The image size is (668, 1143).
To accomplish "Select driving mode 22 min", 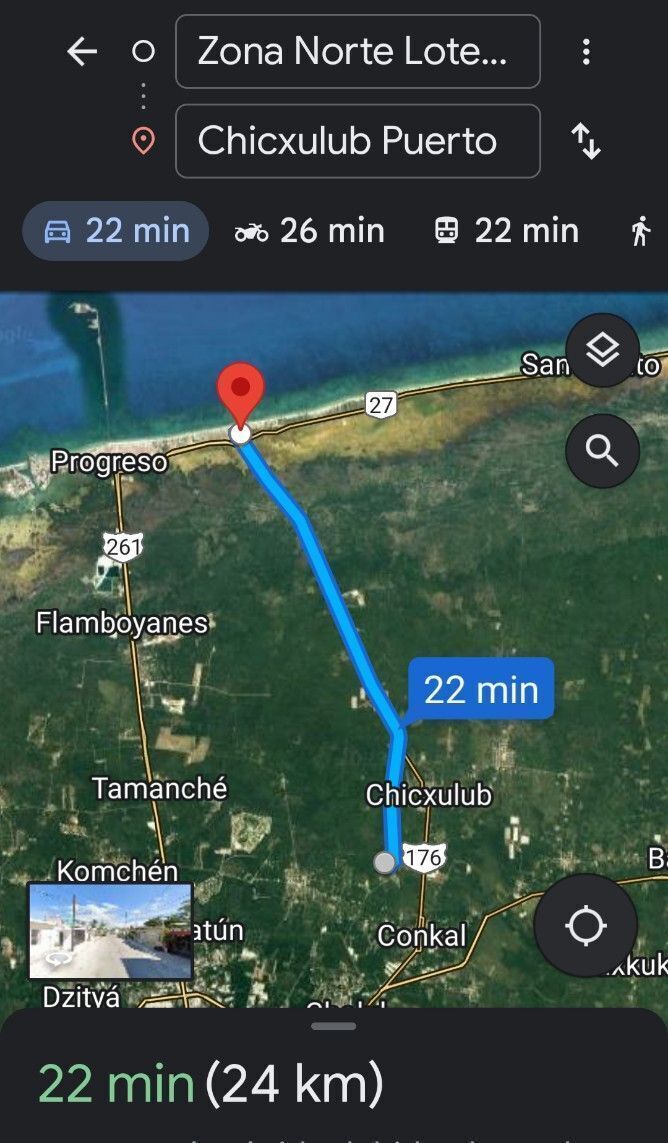I will 116,231.
